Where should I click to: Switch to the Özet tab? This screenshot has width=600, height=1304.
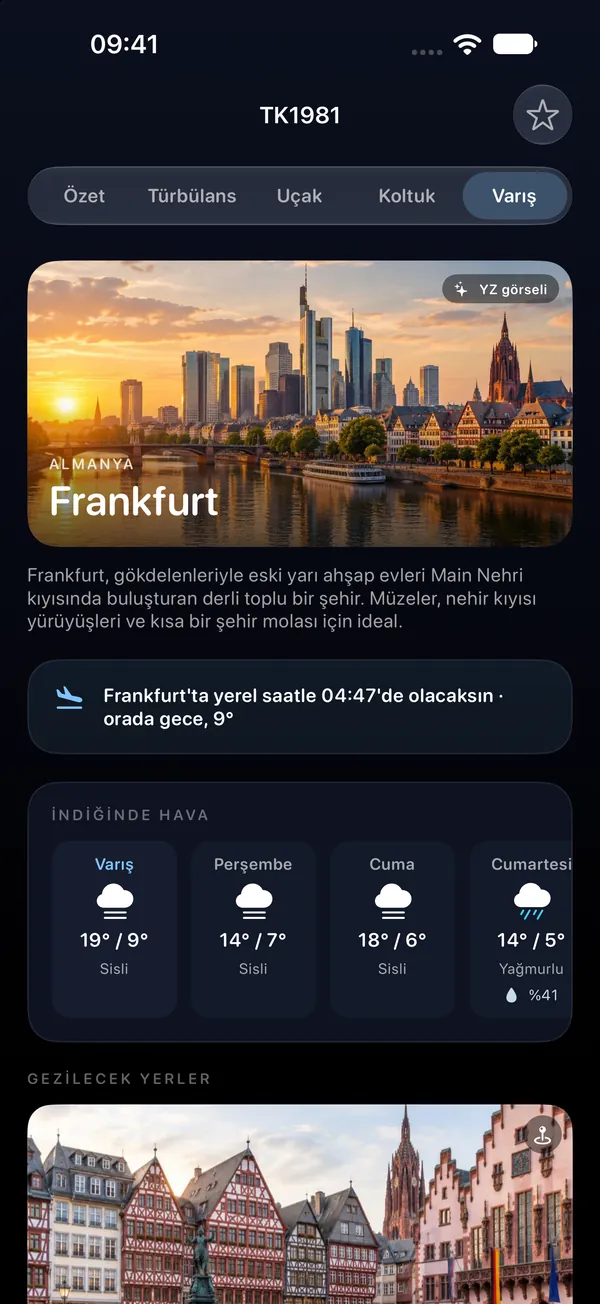[x=84, y=196]
